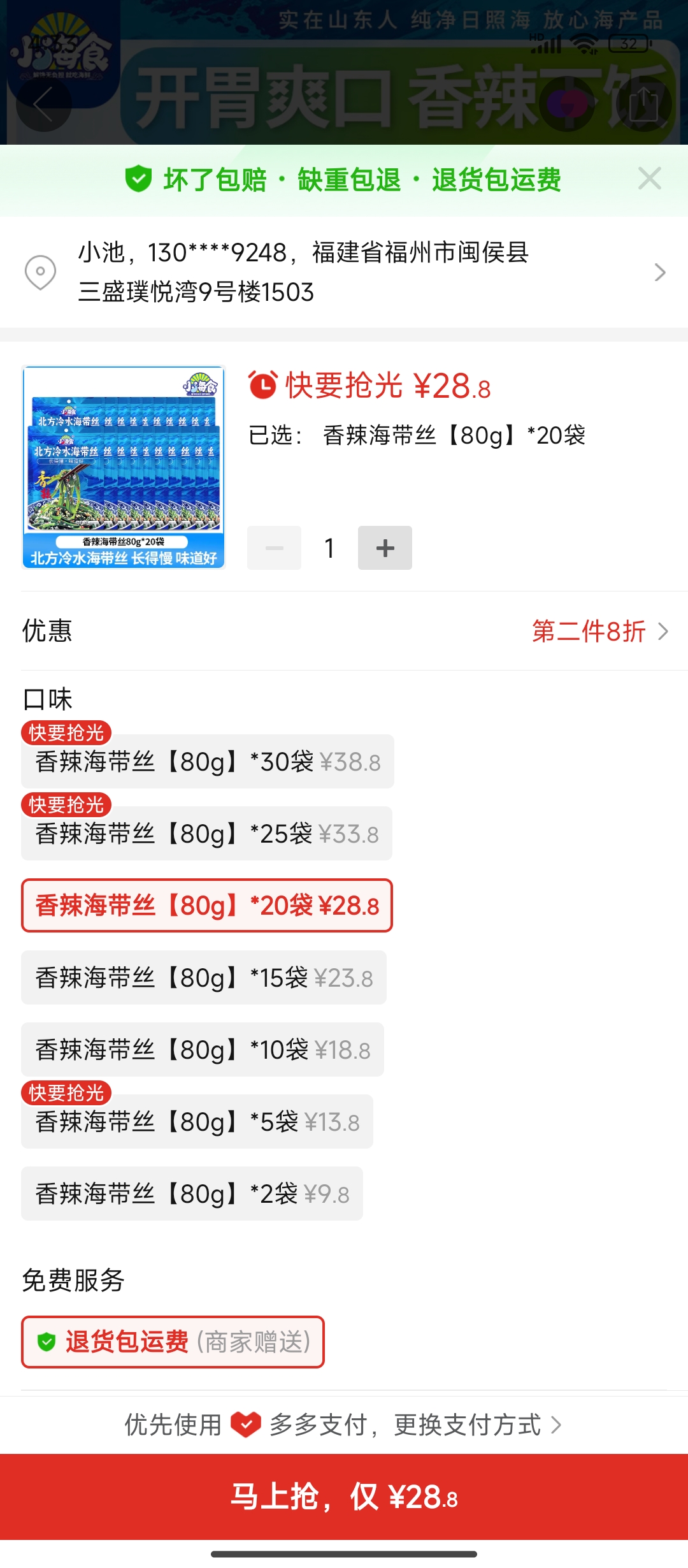Pick the 2袋 ¥9.8 option
Screen dimensions: 688x1568
192,1194
